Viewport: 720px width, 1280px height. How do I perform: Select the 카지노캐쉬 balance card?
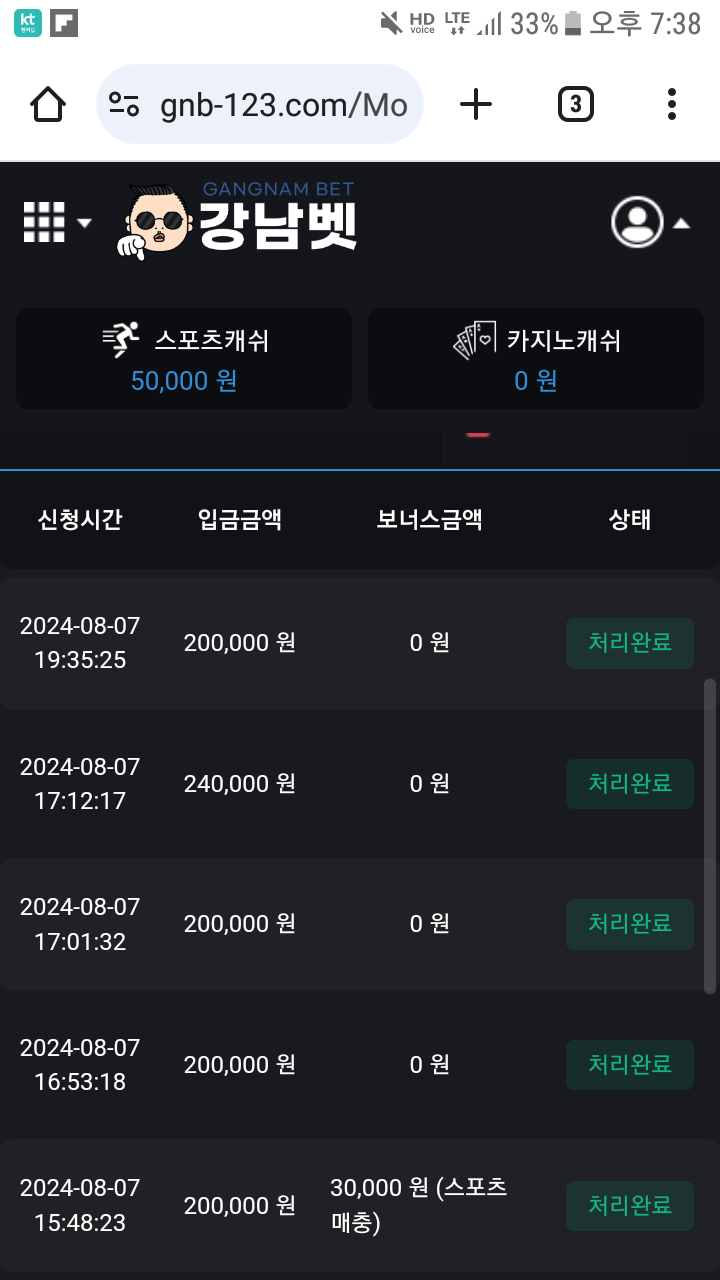point(536,358)
